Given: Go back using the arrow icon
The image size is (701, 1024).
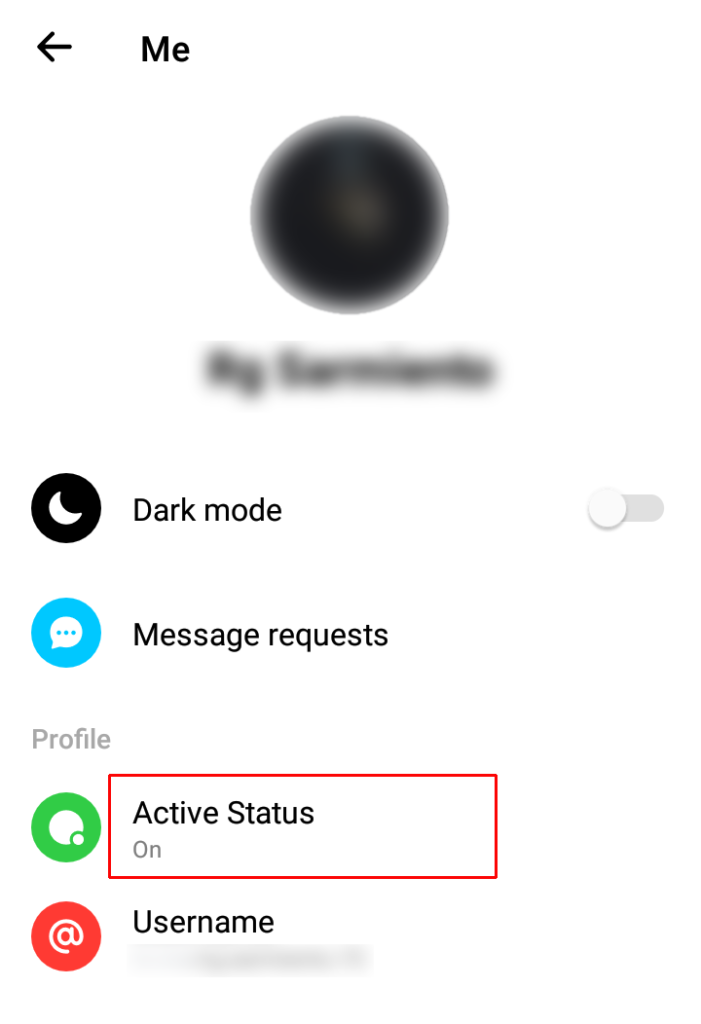Looking at the screenshot, I should 54,47.
